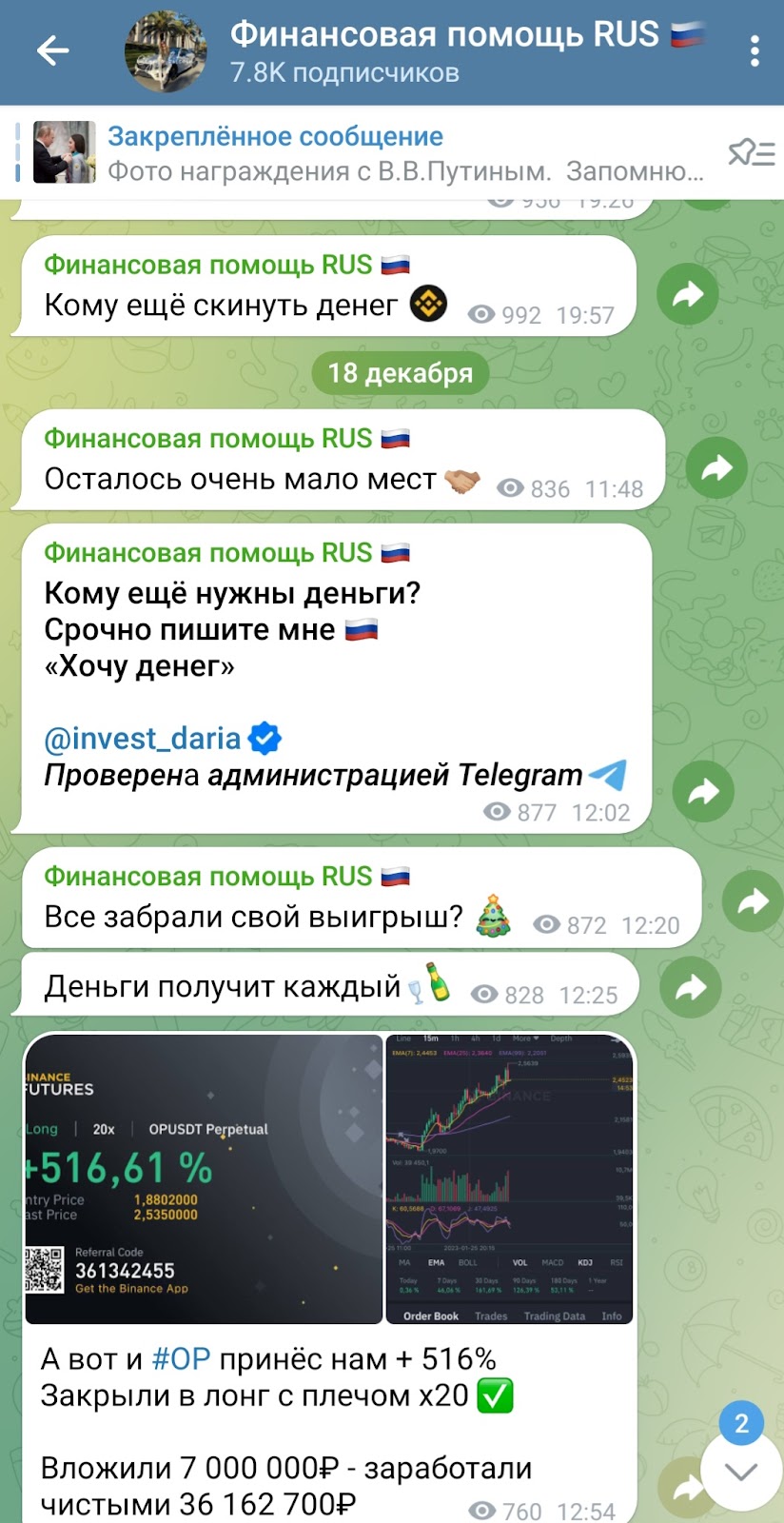Show the pinned messages list
The image size is (784, 1523).
[751, 152]
